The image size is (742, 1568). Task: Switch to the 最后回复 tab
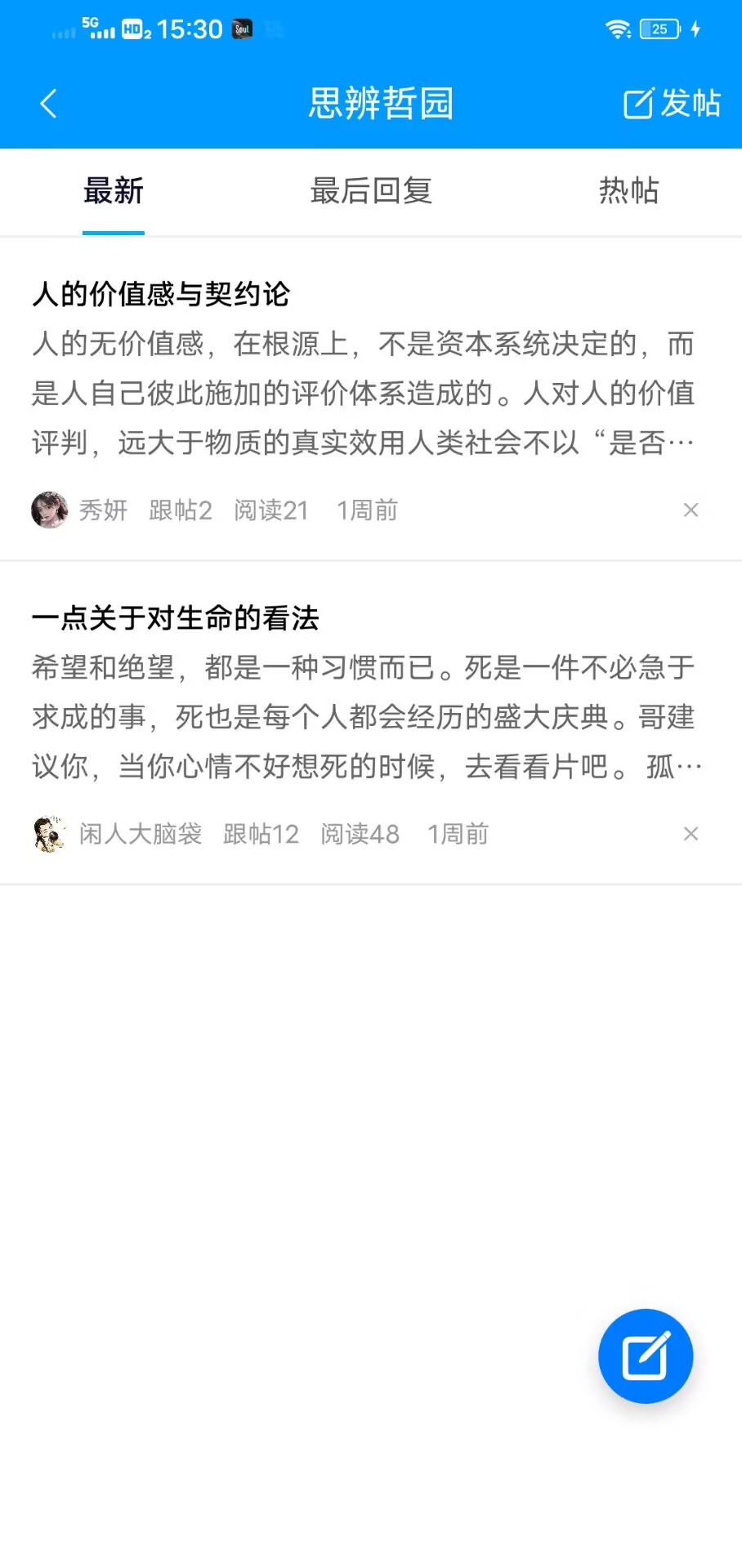click(x=370, y=191)
